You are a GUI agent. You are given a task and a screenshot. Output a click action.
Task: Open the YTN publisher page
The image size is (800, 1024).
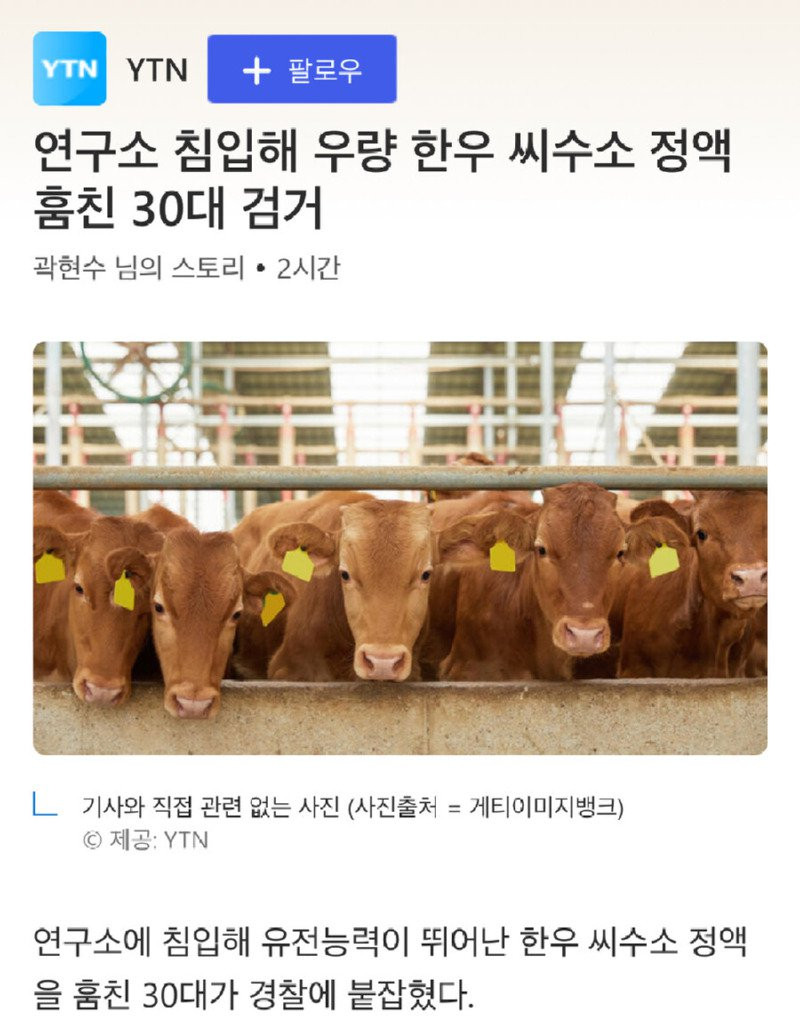tap(156, 69)
